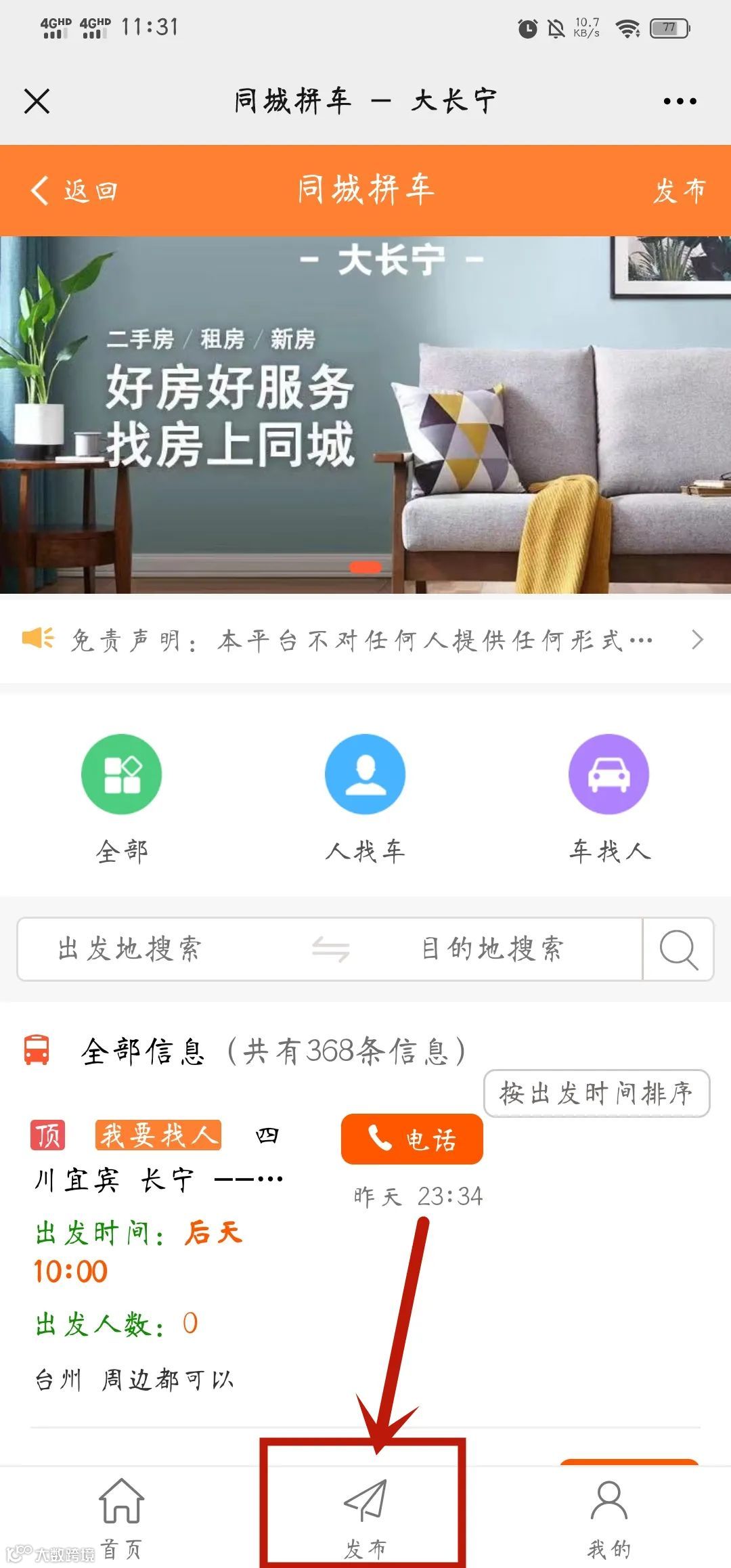Screen dimensions: 731x1568
Task: Select the purple 车找人 car icon
Action: (x=608, y=774)
